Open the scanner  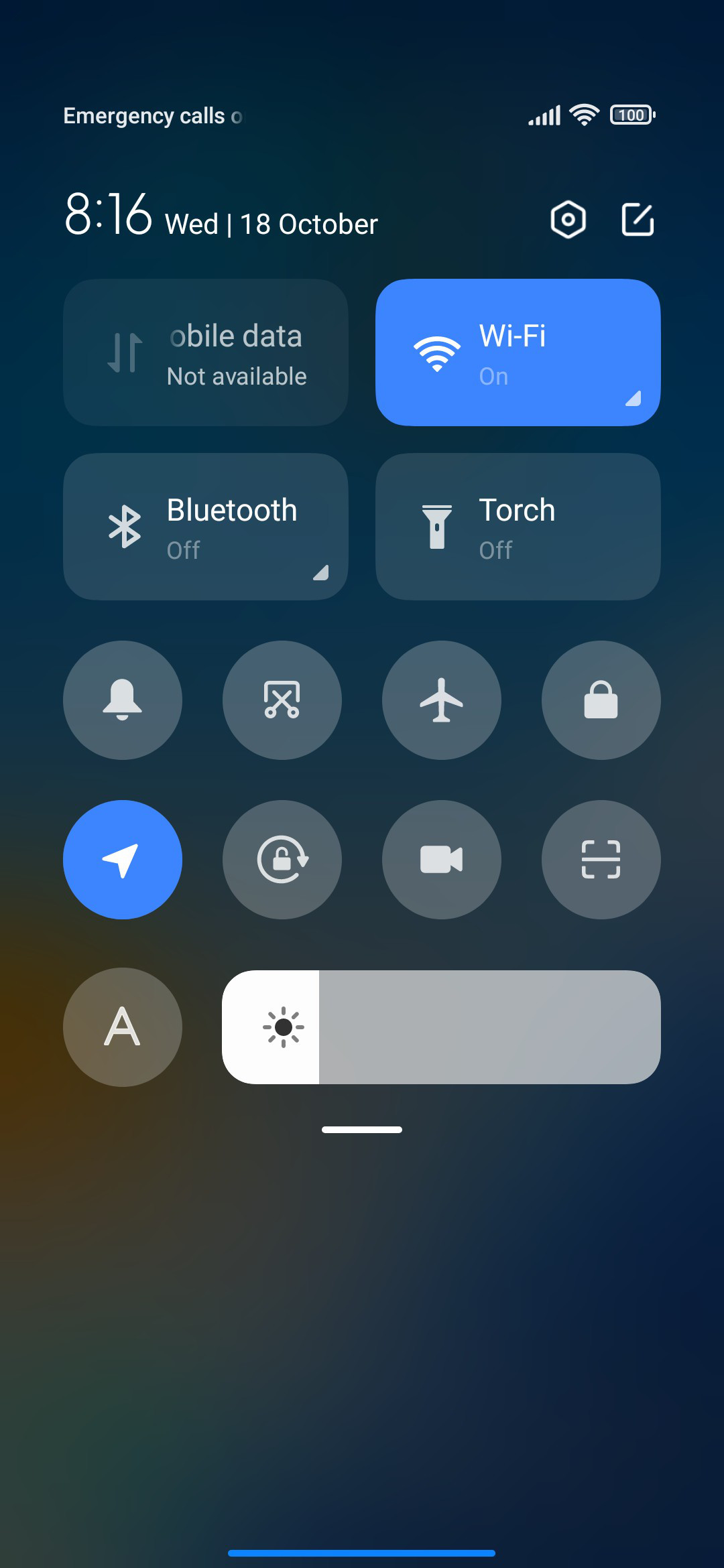(601, 860)
